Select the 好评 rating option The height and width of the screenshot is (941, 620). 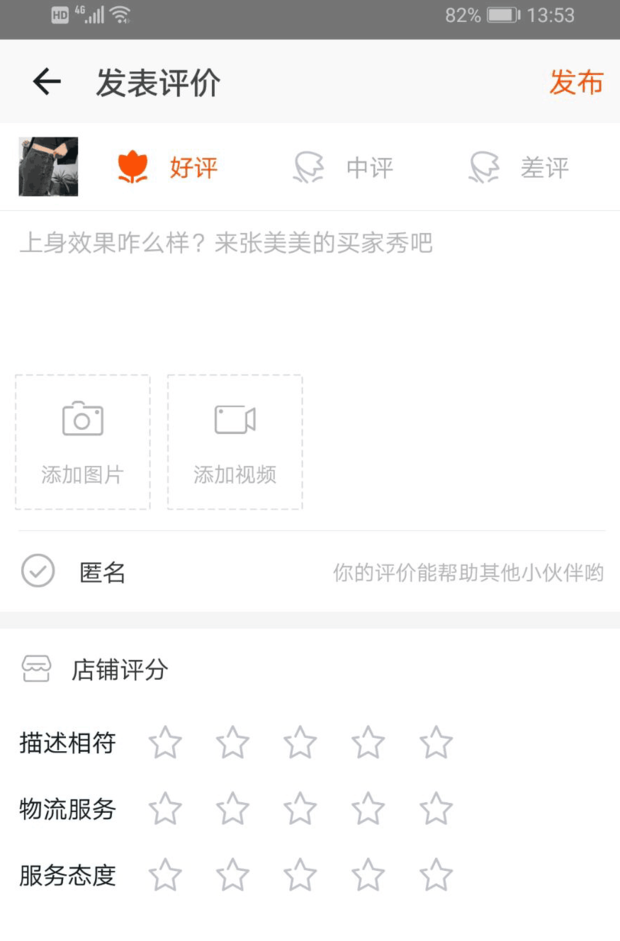tap(168, 167)
